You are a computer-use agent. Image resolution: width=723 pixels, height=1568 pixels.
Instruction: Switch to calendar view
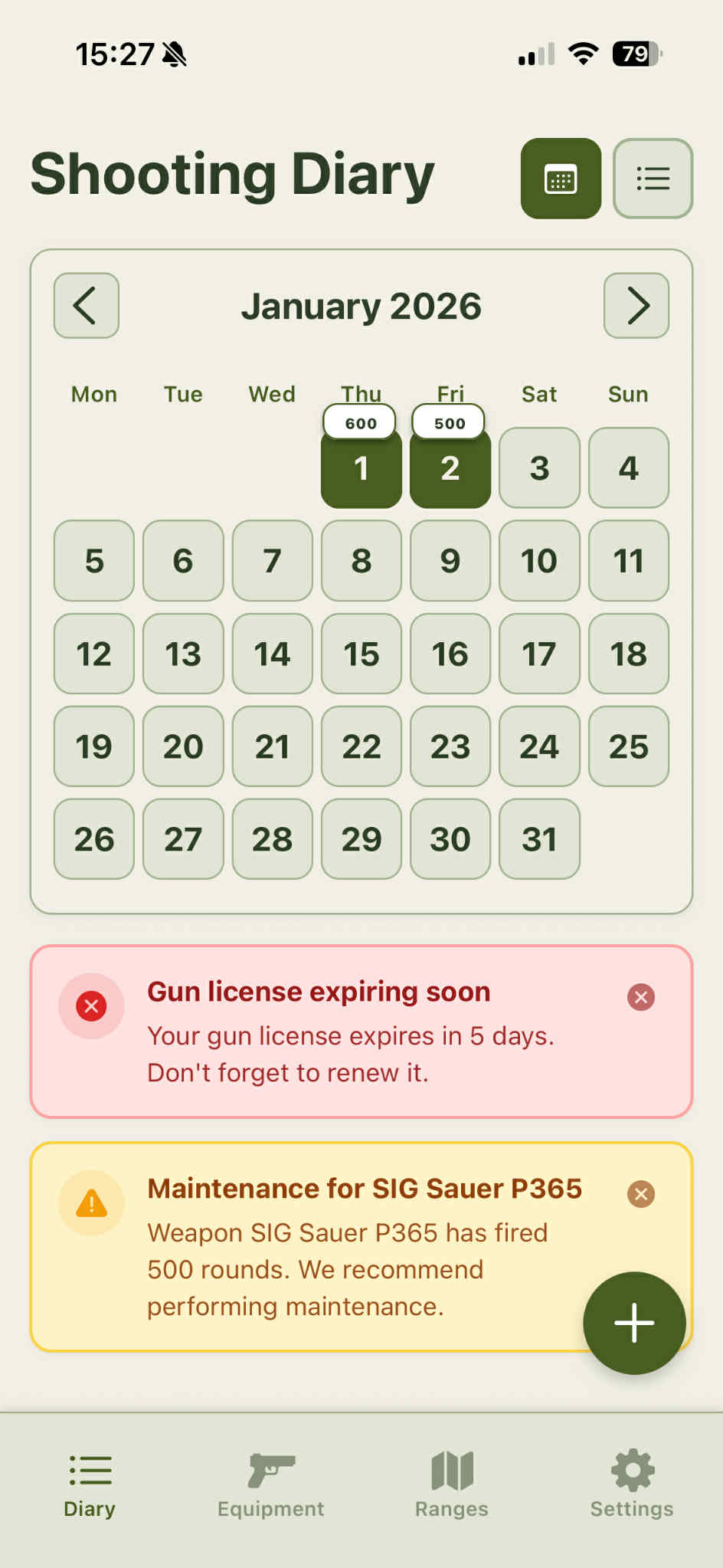click(561, 179)
